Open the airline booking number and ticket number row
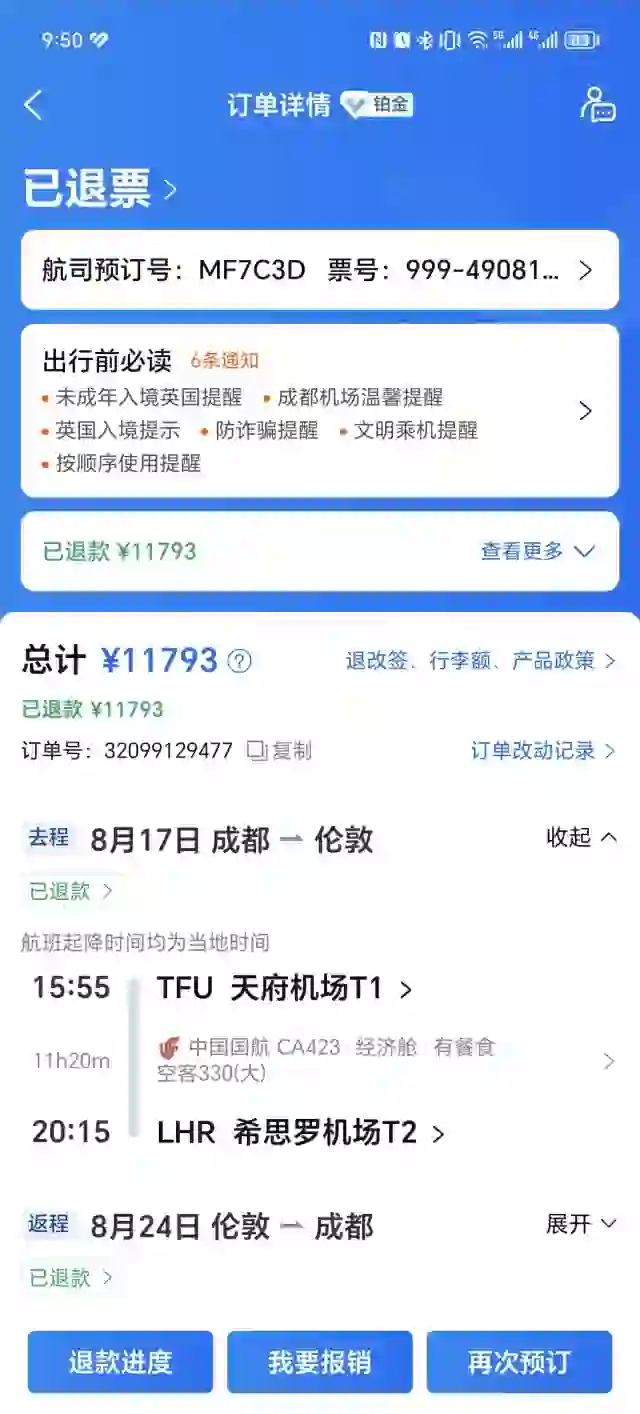The height and width of the screenshot is (1414, 640). point(320,270)
